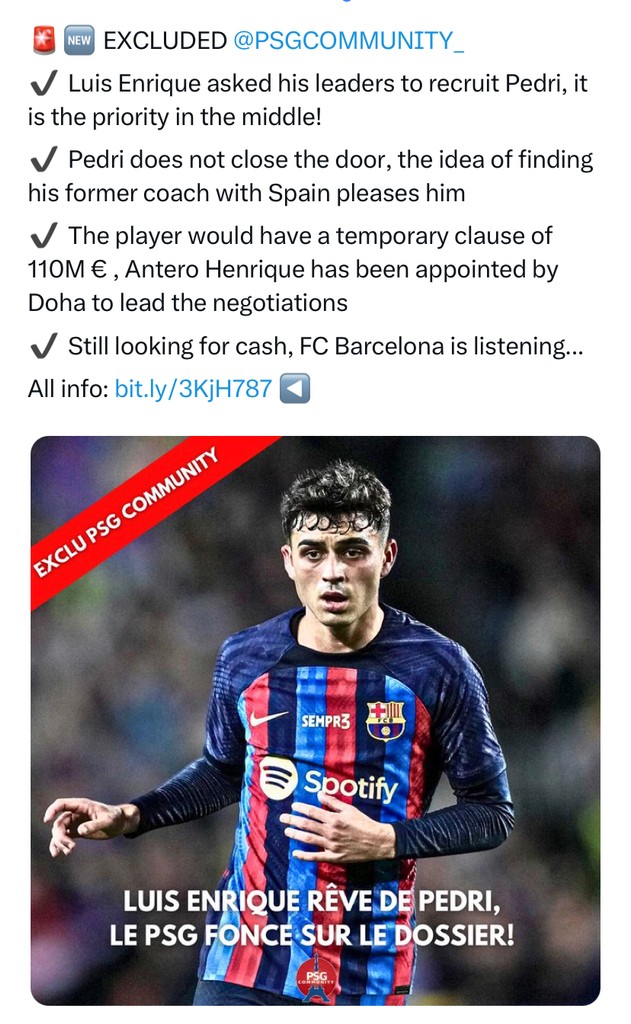The width and height of the screenshot is (631, 1024).
Task: Open the @PSGCOMMUNITY_ profile mention
Action: [348, 41]
